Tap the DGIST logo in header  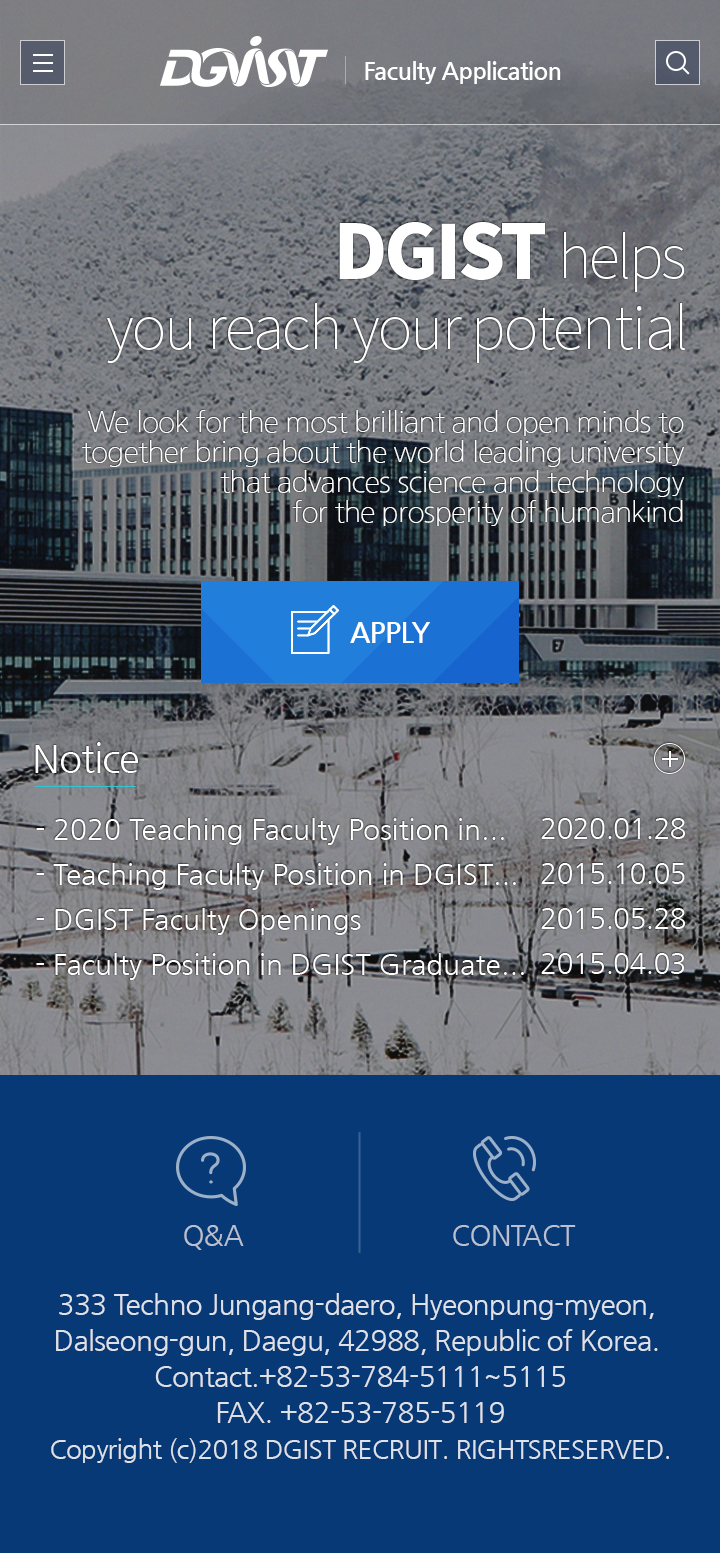(x=243, y=65)
